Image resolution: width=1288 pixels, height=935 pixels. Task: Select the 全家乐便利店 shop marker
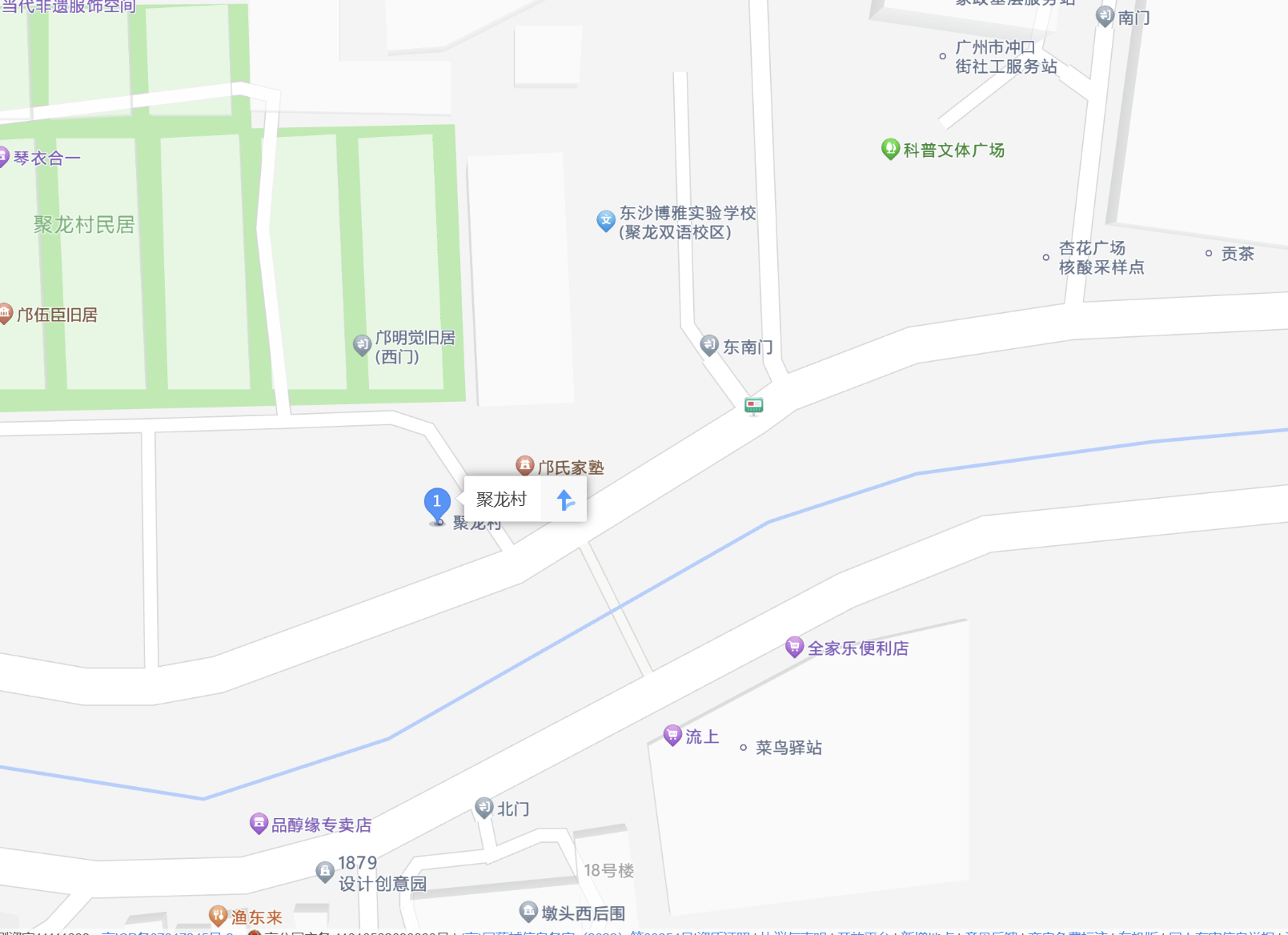(794, 647)
